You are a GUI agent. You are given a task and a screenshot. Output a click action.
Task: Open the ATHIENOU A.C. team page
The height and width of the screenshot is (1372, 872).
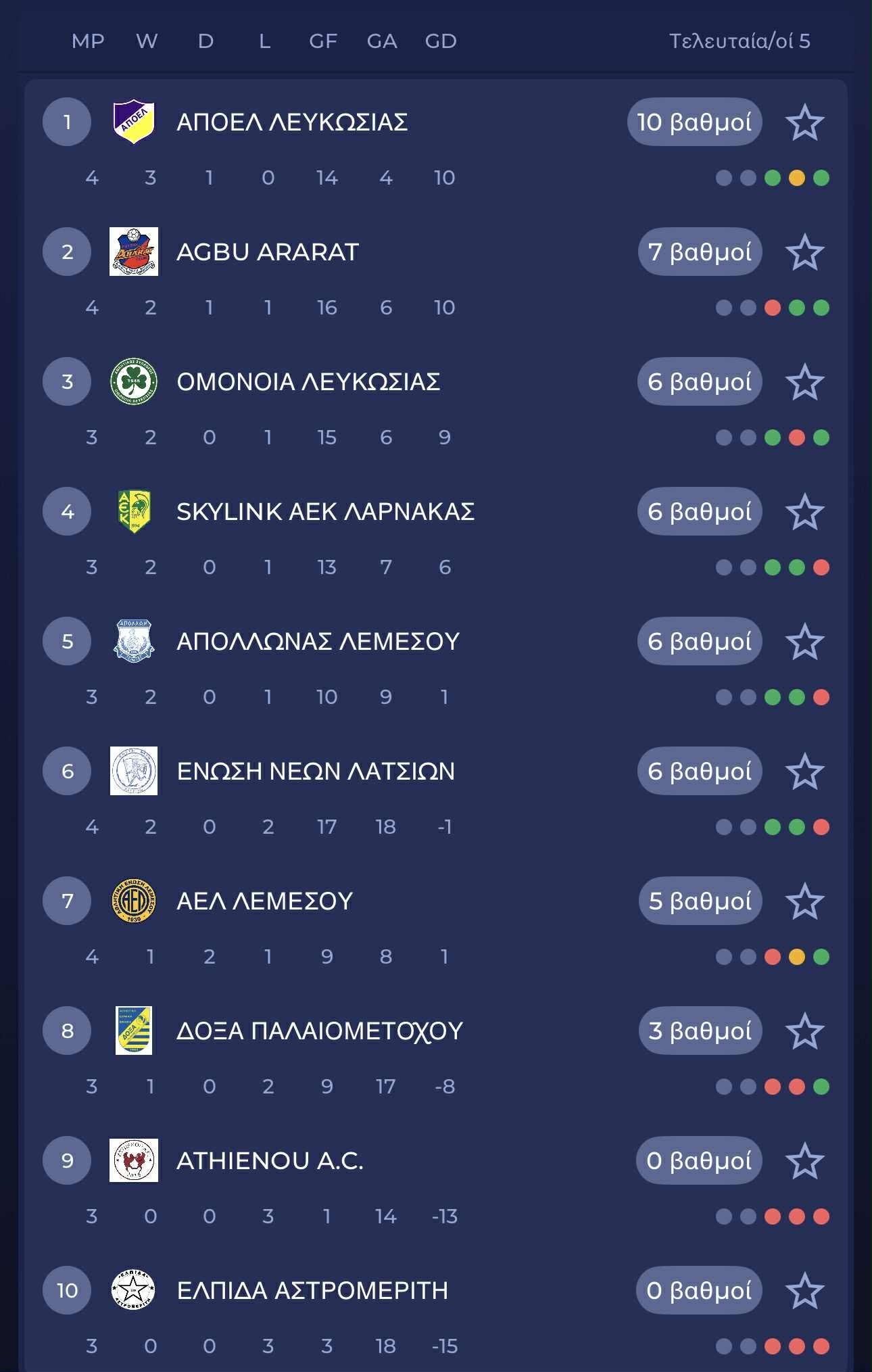click(270, 1161)
